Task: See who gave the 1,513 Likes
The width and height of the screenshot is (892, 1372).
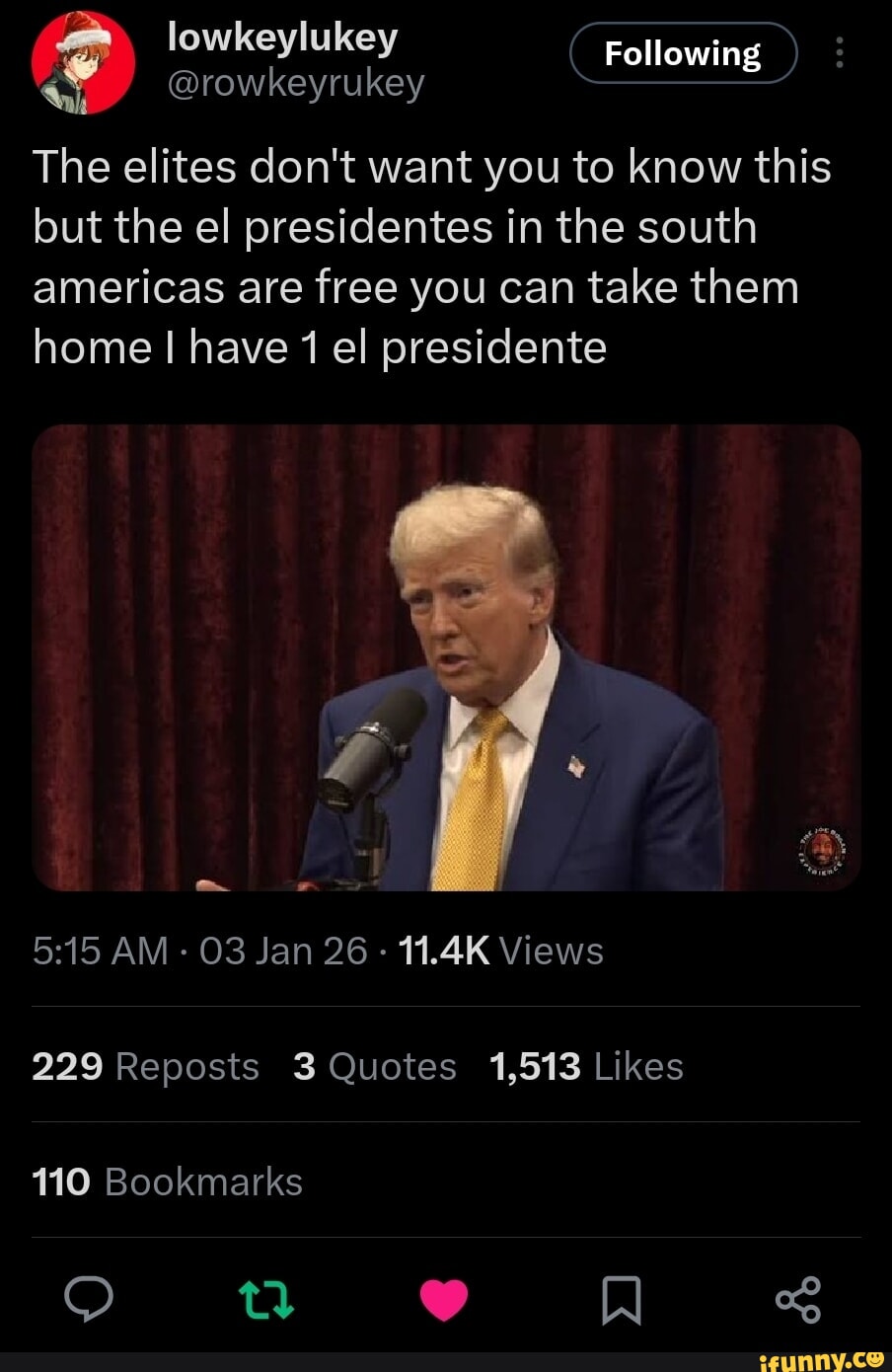Action: coord(586,1067)
